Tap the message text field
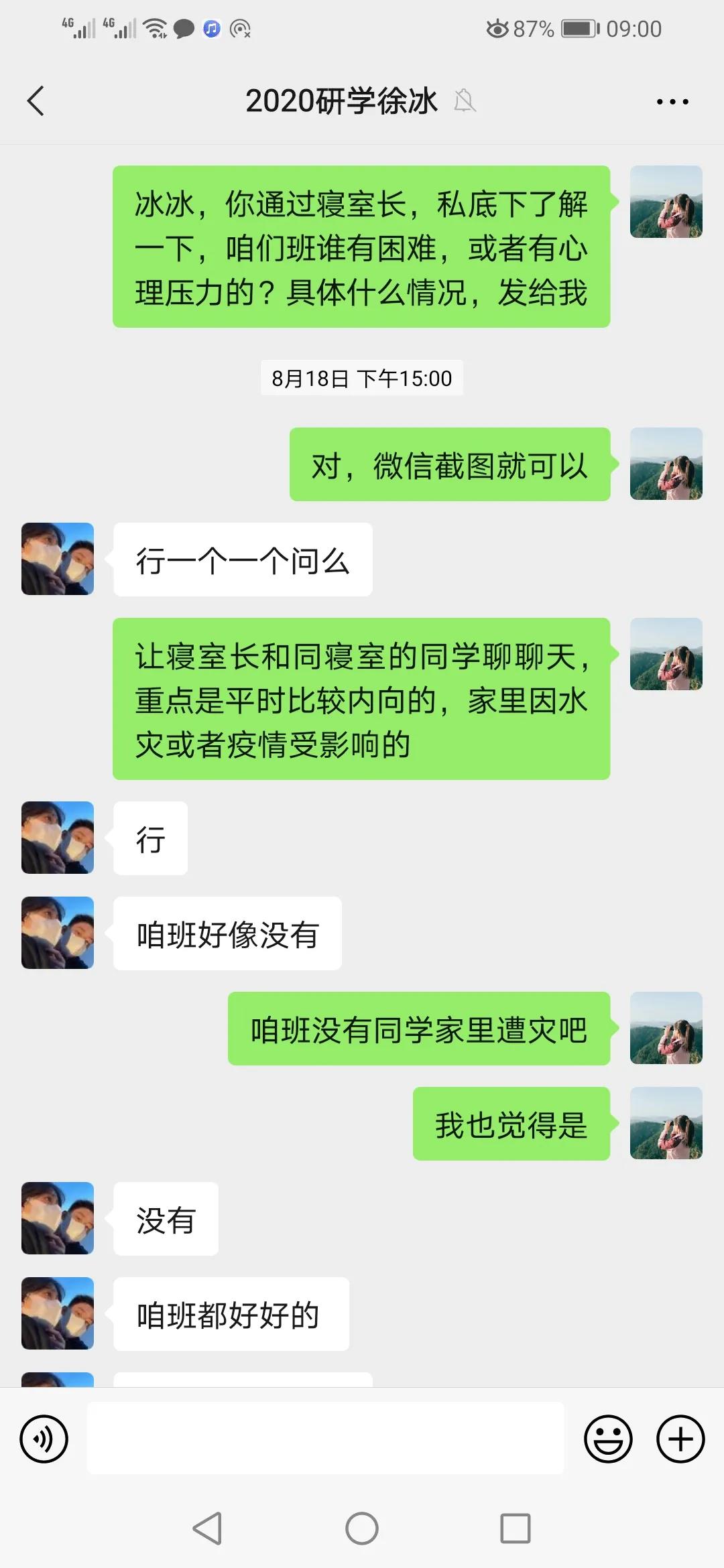The height and width of the screenshot is (1568, 724). coord(325,1438)
